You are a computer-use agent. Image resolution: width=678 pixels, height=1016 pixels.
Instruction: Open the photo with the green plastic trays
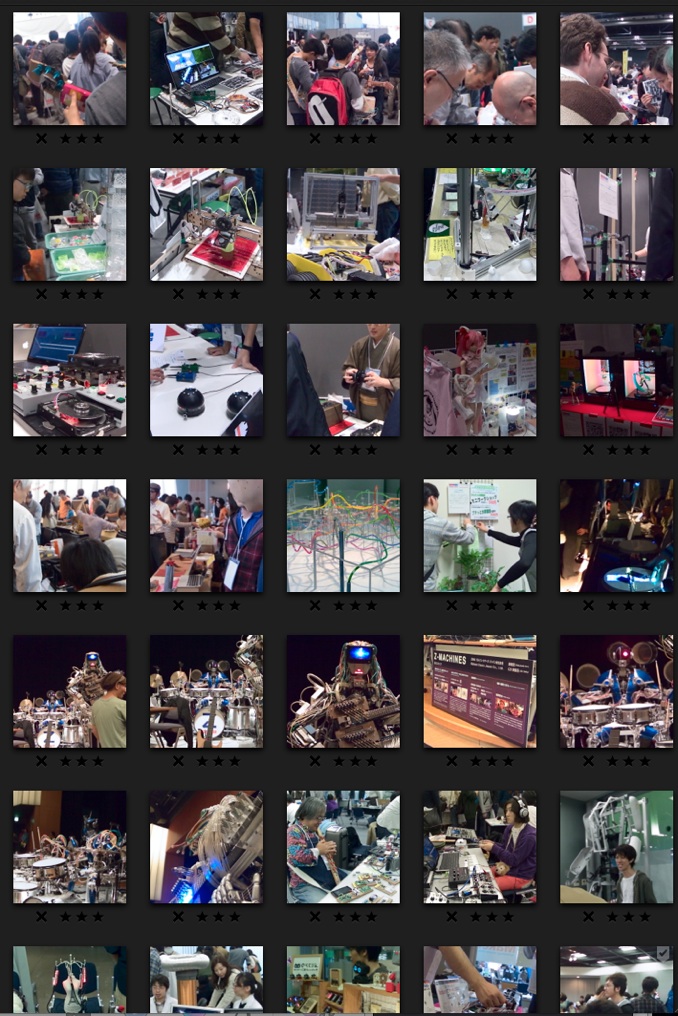tap(69, 224)
